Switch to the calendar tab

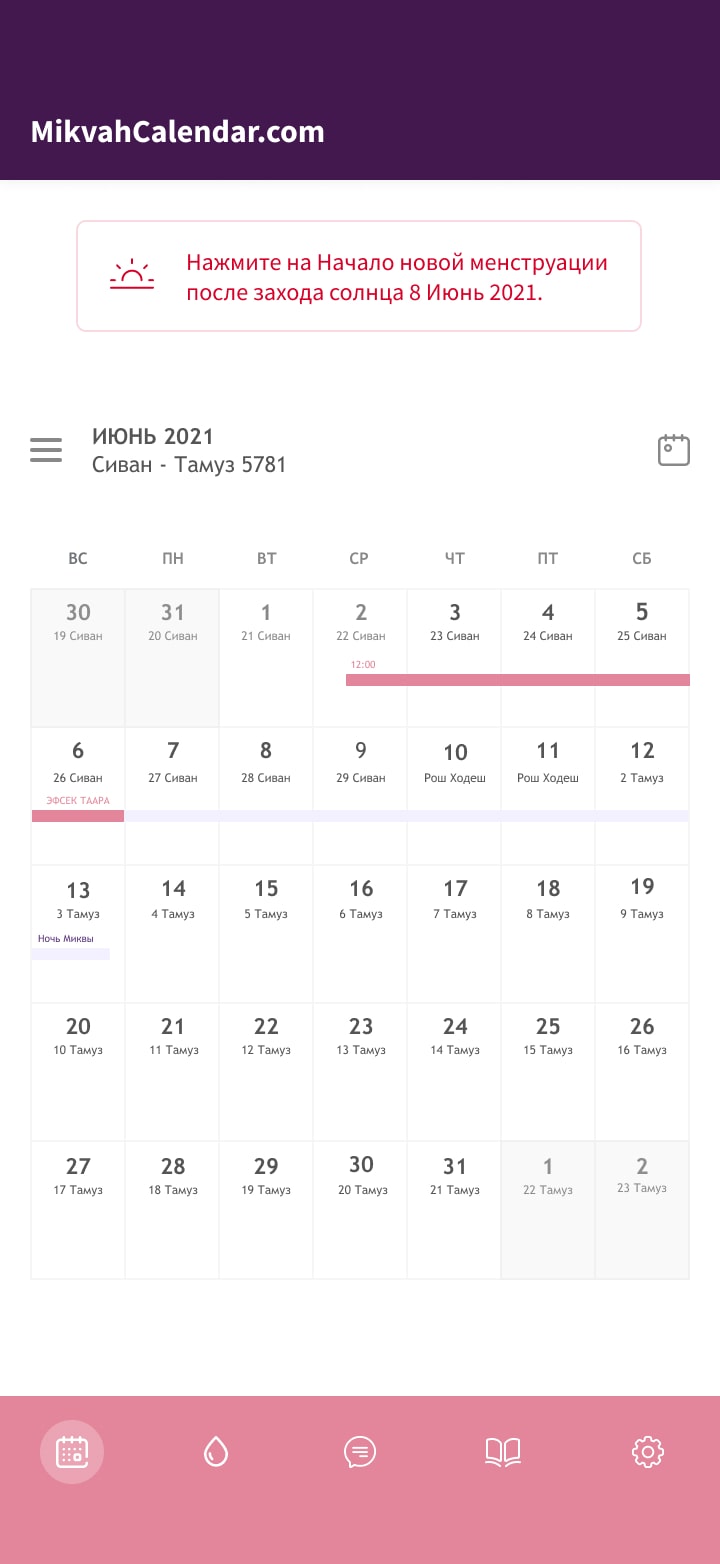[x=72, y=1451]
